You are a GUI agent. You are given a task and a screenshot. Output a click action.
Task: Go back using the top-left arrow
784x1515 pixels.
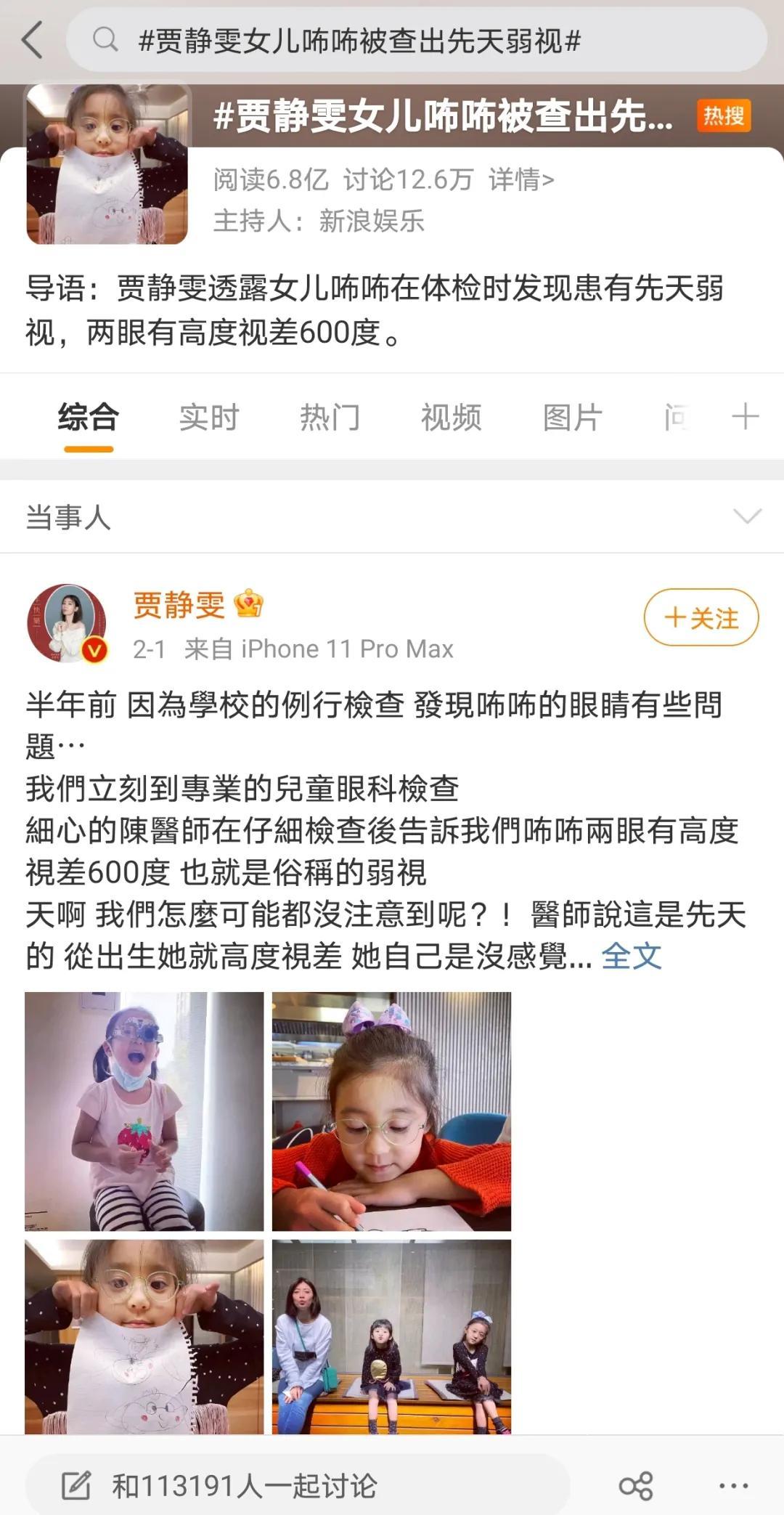pos(33,40)
